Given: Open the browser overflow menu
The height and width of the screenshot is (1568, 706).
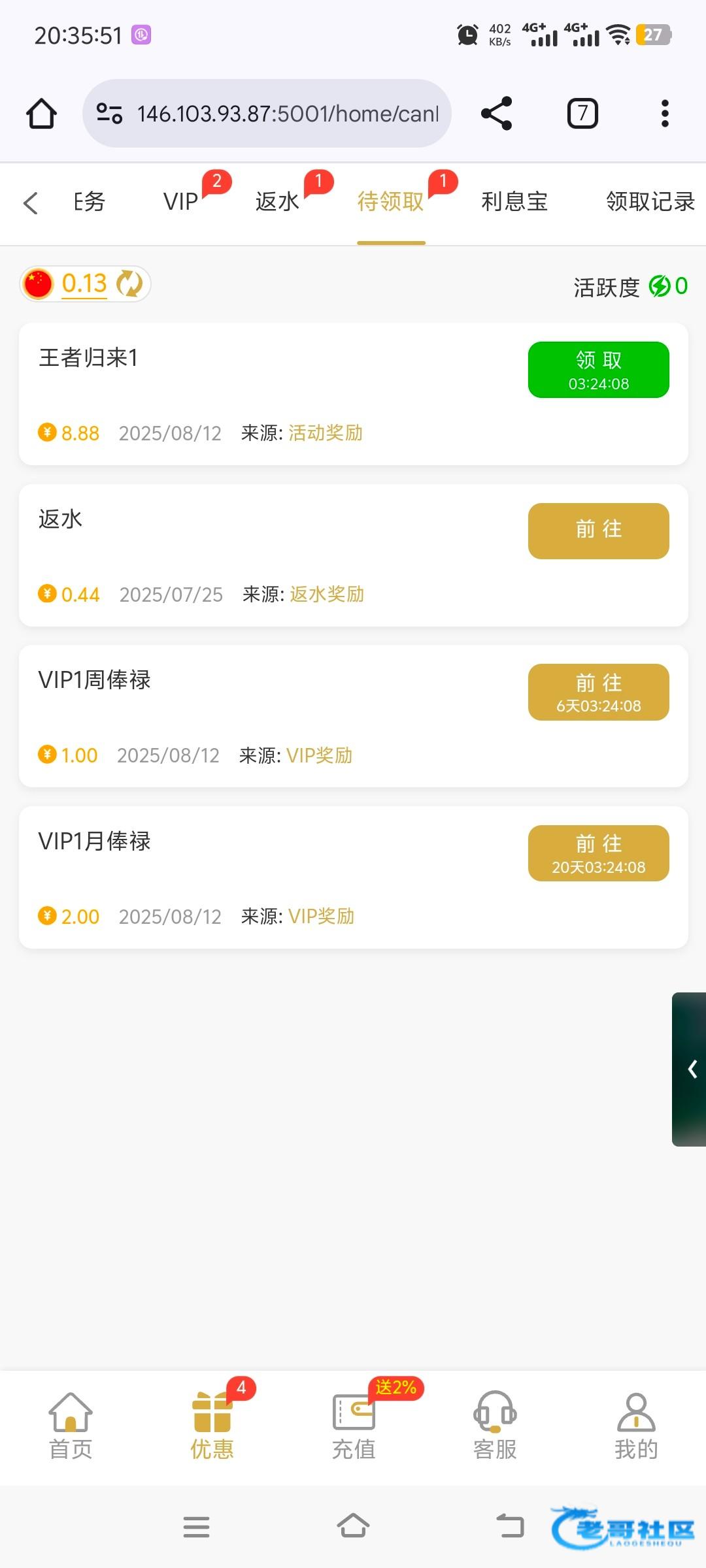Looking at the screenshot, I should click(665, 114).
